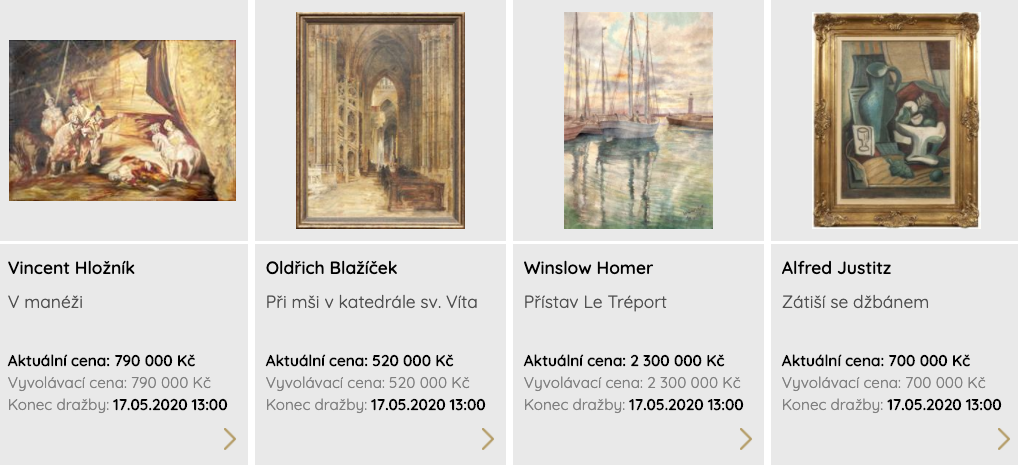
Task: Tap the arrow on the Winslow Homer lot
Action: pos(745,439)
